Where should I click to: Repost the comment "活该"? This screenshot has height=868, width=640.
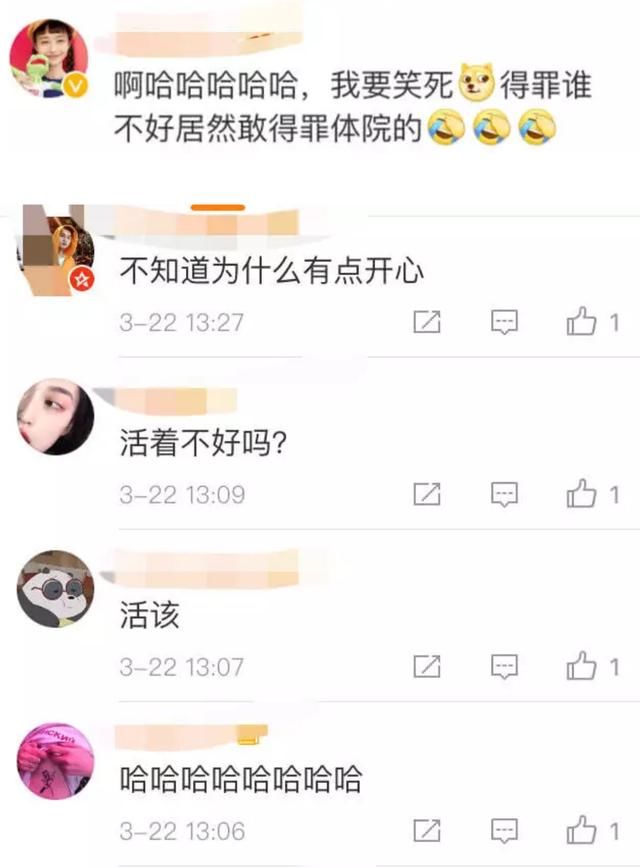[427, 666]
